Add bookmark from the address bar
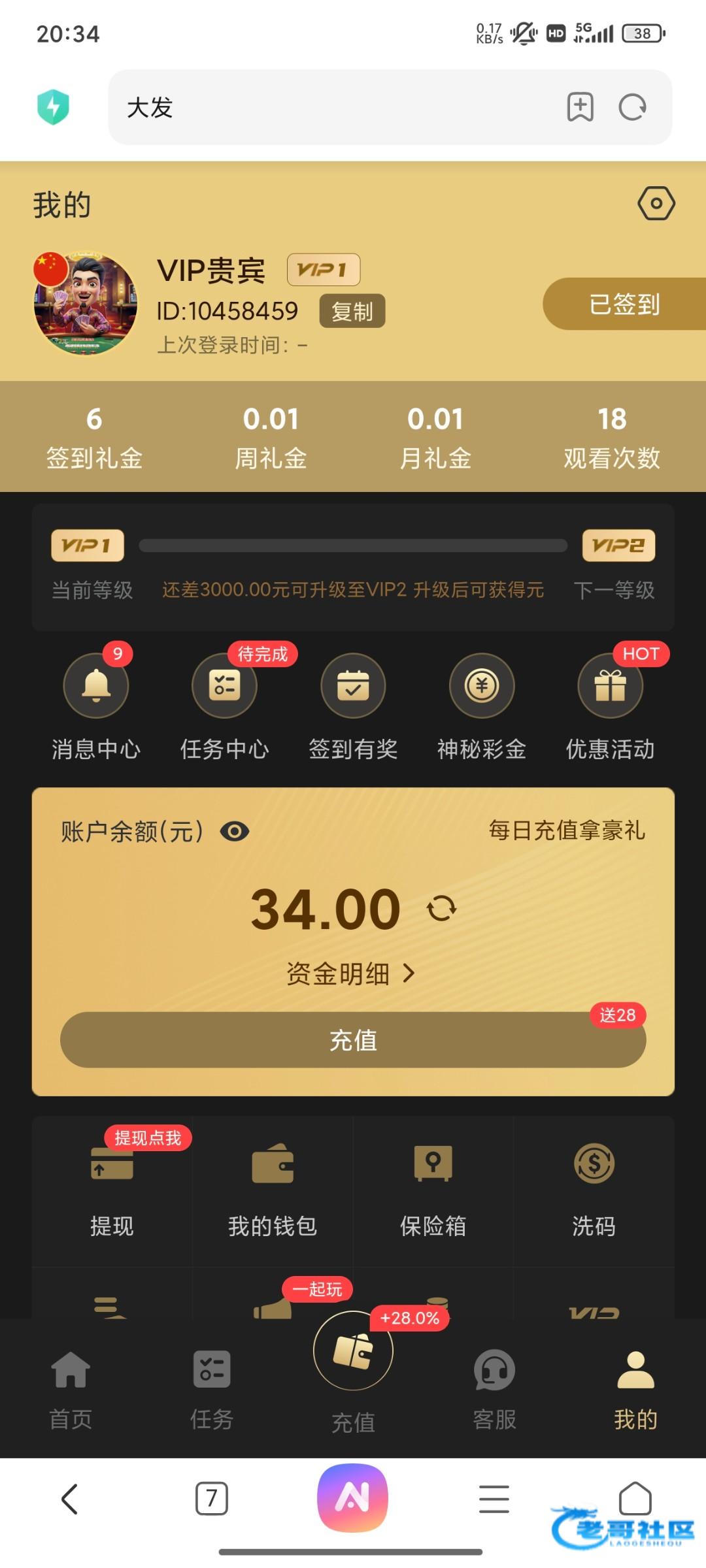 point(580,108)
